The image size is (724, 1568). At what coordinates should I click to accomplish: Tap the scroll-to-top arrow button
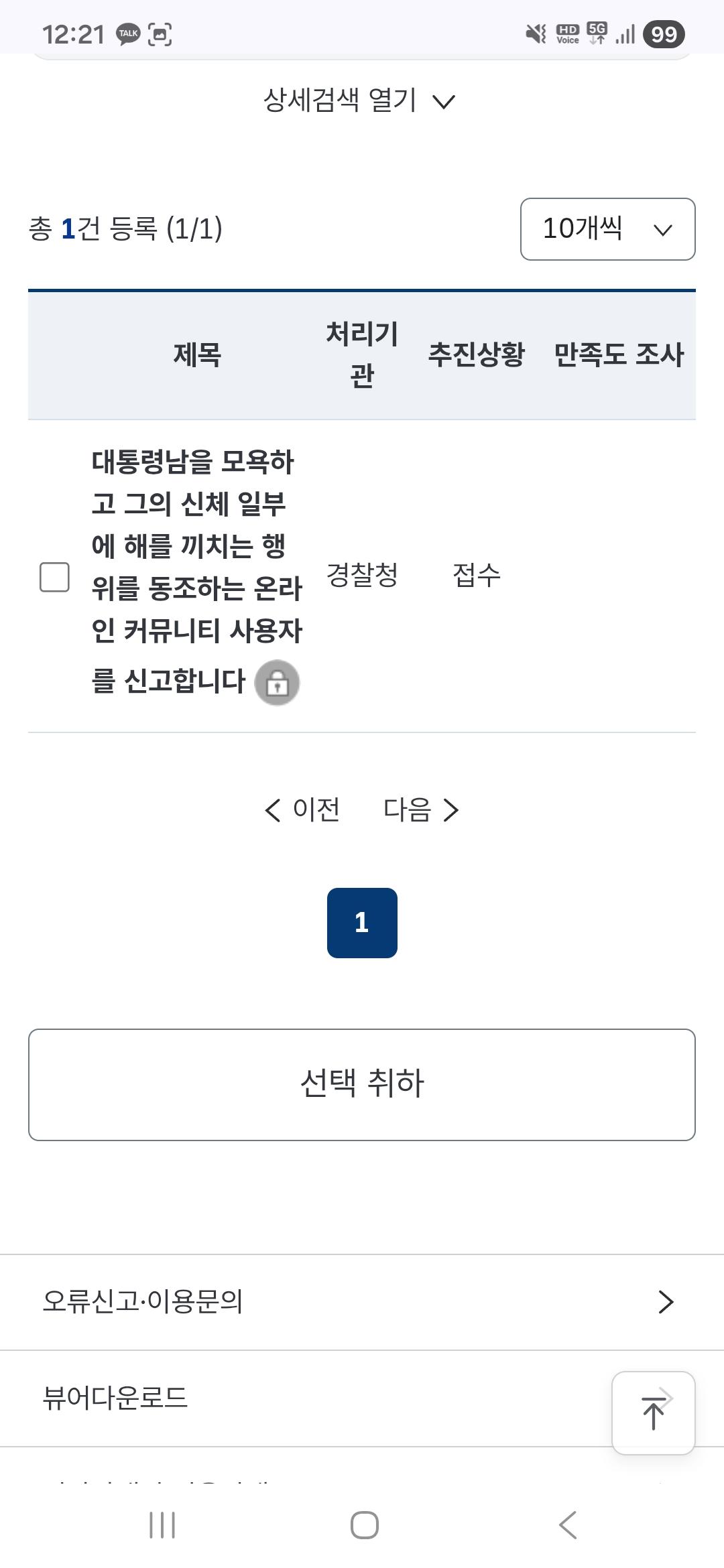click(x=653, y=1412)
